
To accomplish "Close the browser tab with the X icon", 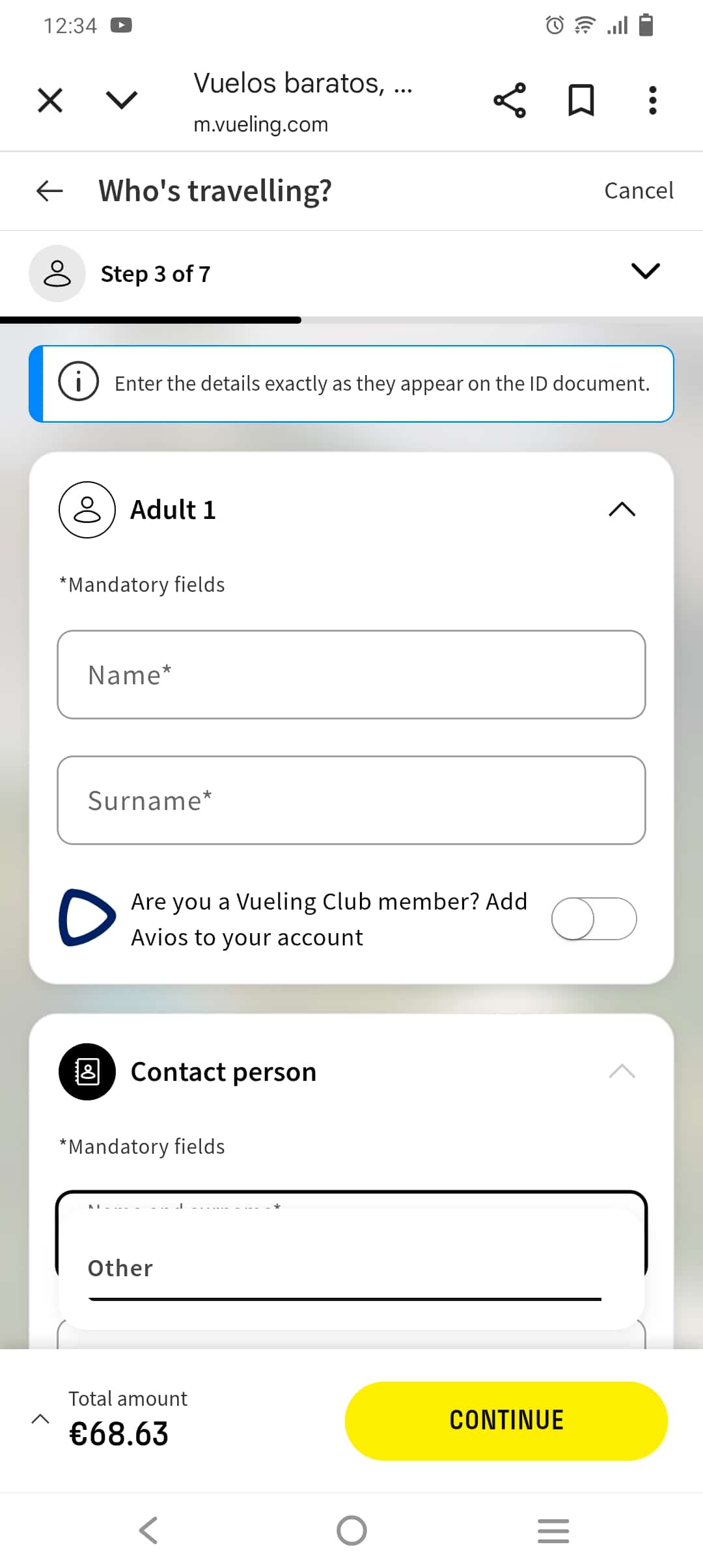I will coord(49,100).
